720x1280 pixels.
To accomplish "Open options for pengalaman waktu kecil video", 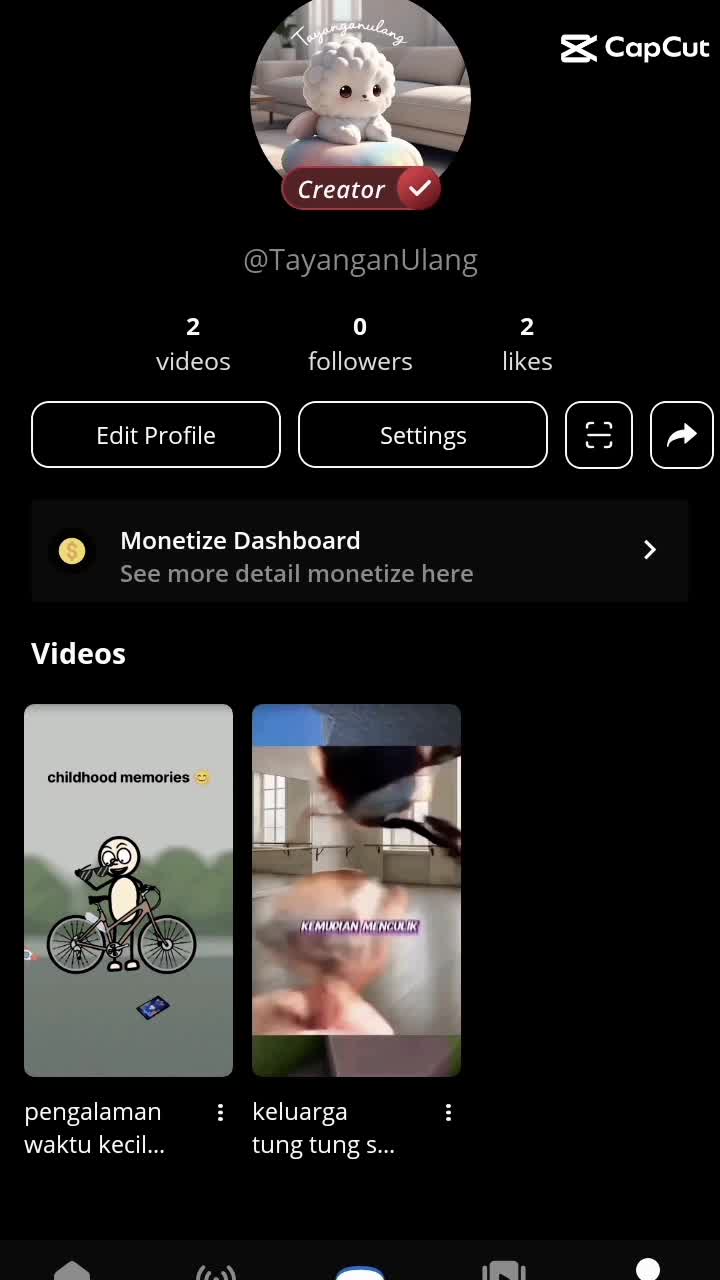I will click(220, 1113).
